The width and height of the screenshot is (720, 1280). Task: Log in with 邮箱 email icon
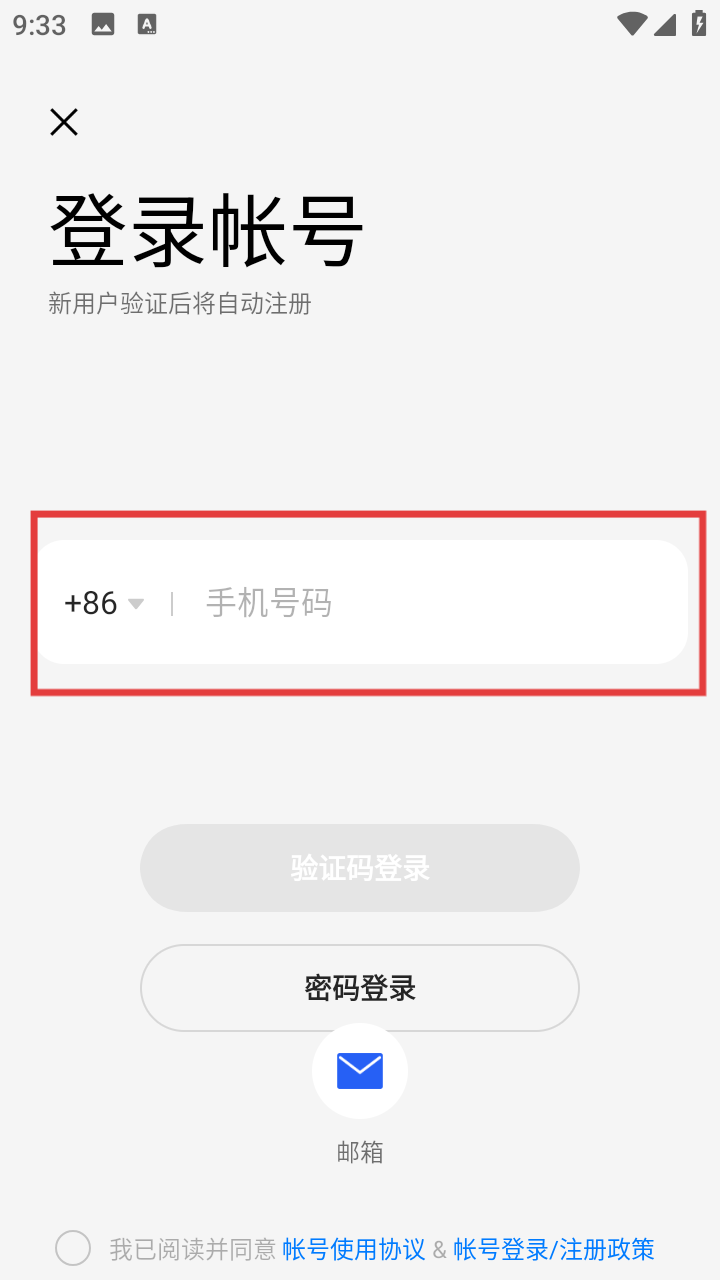(360, 1071)
